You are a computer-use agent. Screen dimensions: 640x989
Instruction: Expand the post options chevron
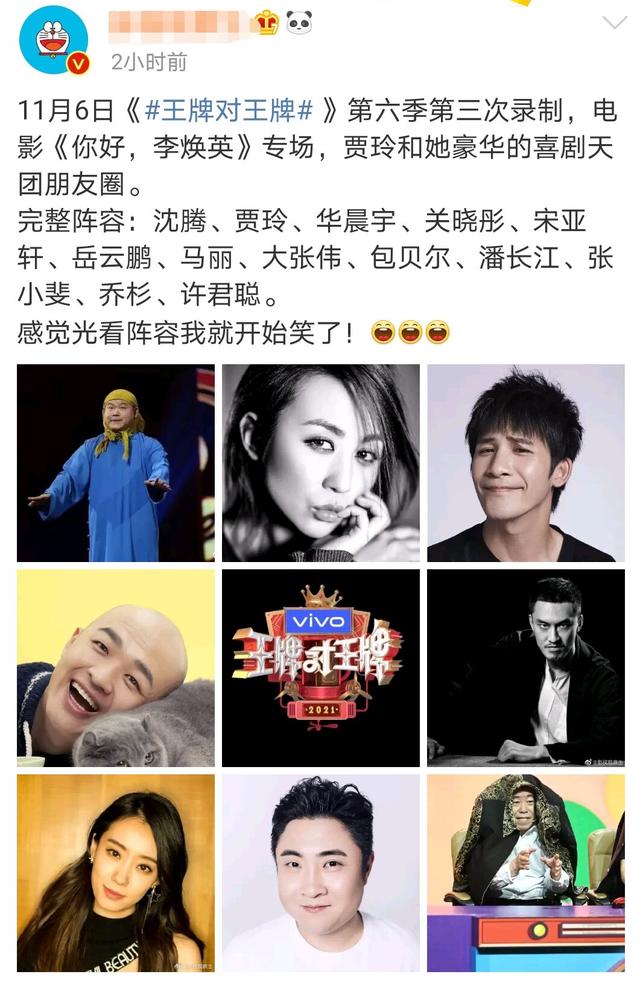[x=613, y=22]
